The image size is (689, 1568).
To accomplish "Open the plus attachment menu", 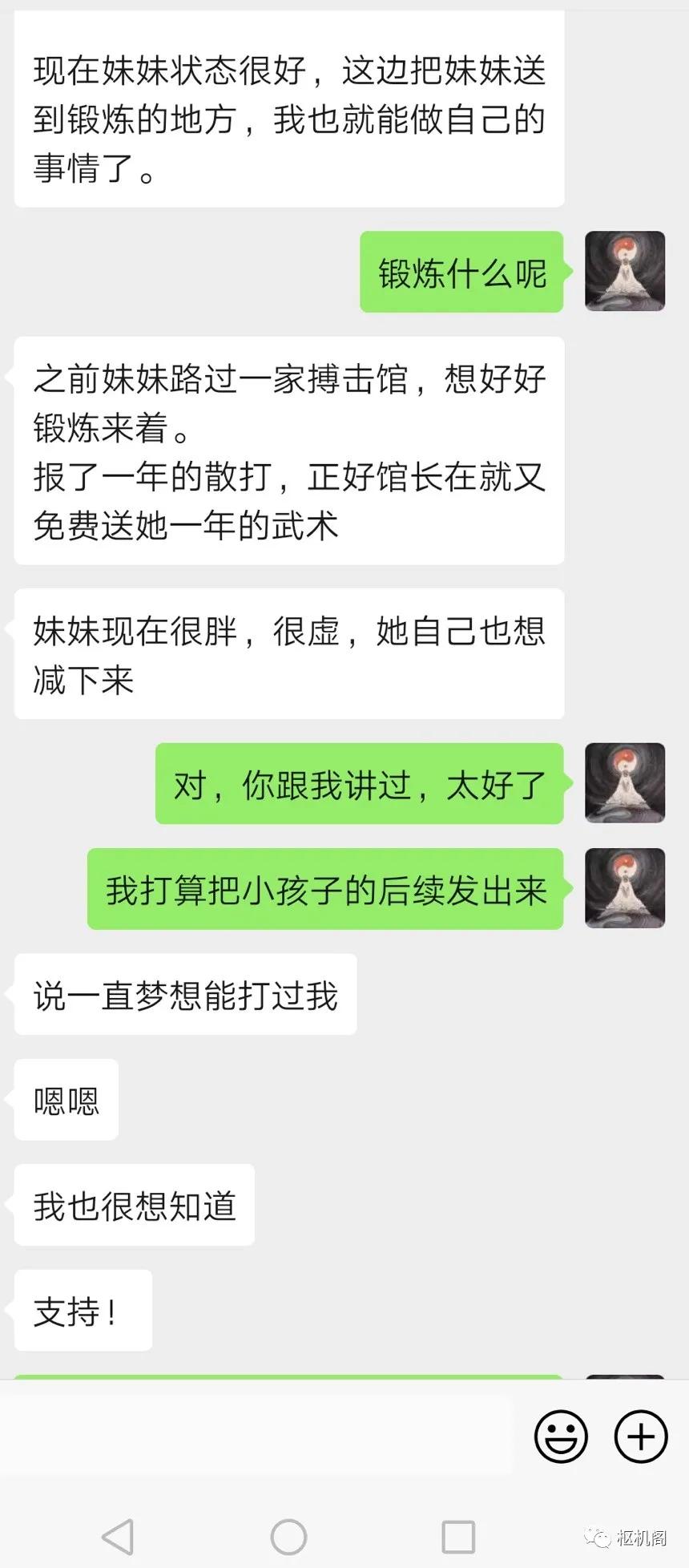I will (x=641, y=1436).
